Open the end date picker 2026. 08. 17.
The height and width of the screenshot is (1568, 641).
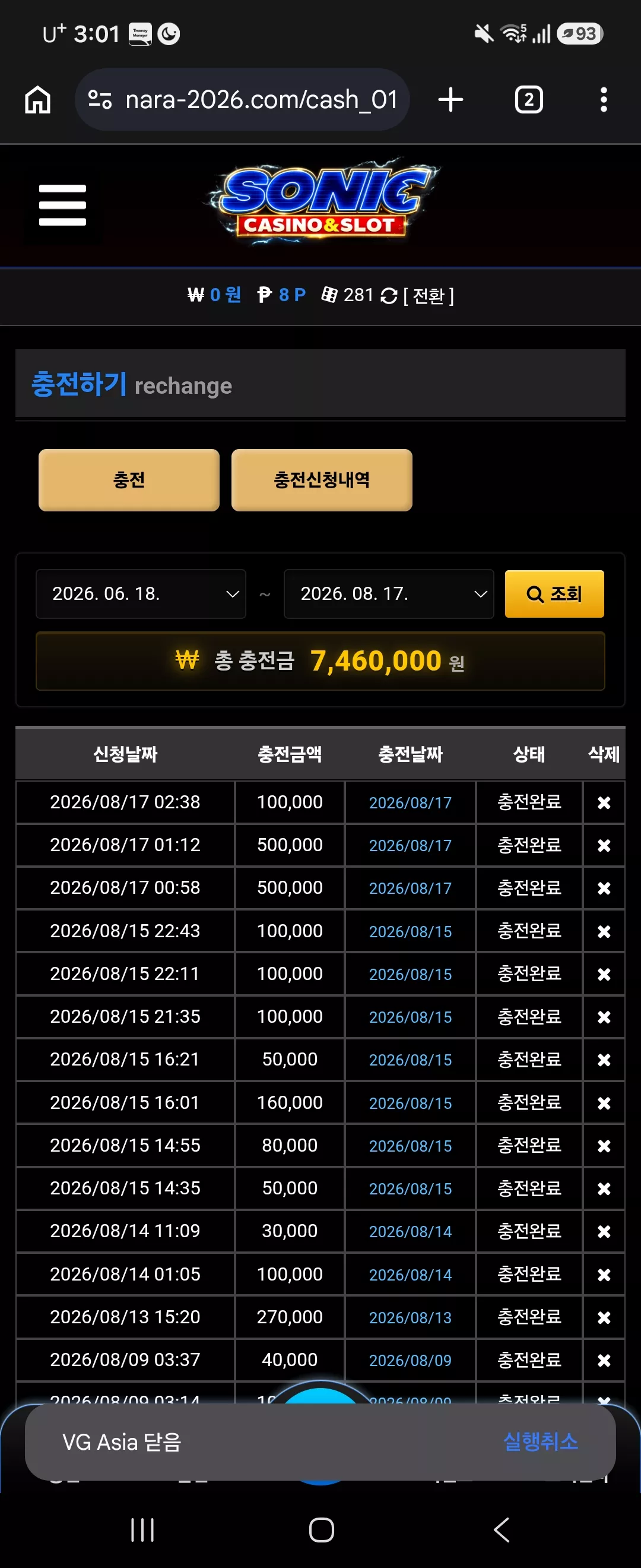389,593
